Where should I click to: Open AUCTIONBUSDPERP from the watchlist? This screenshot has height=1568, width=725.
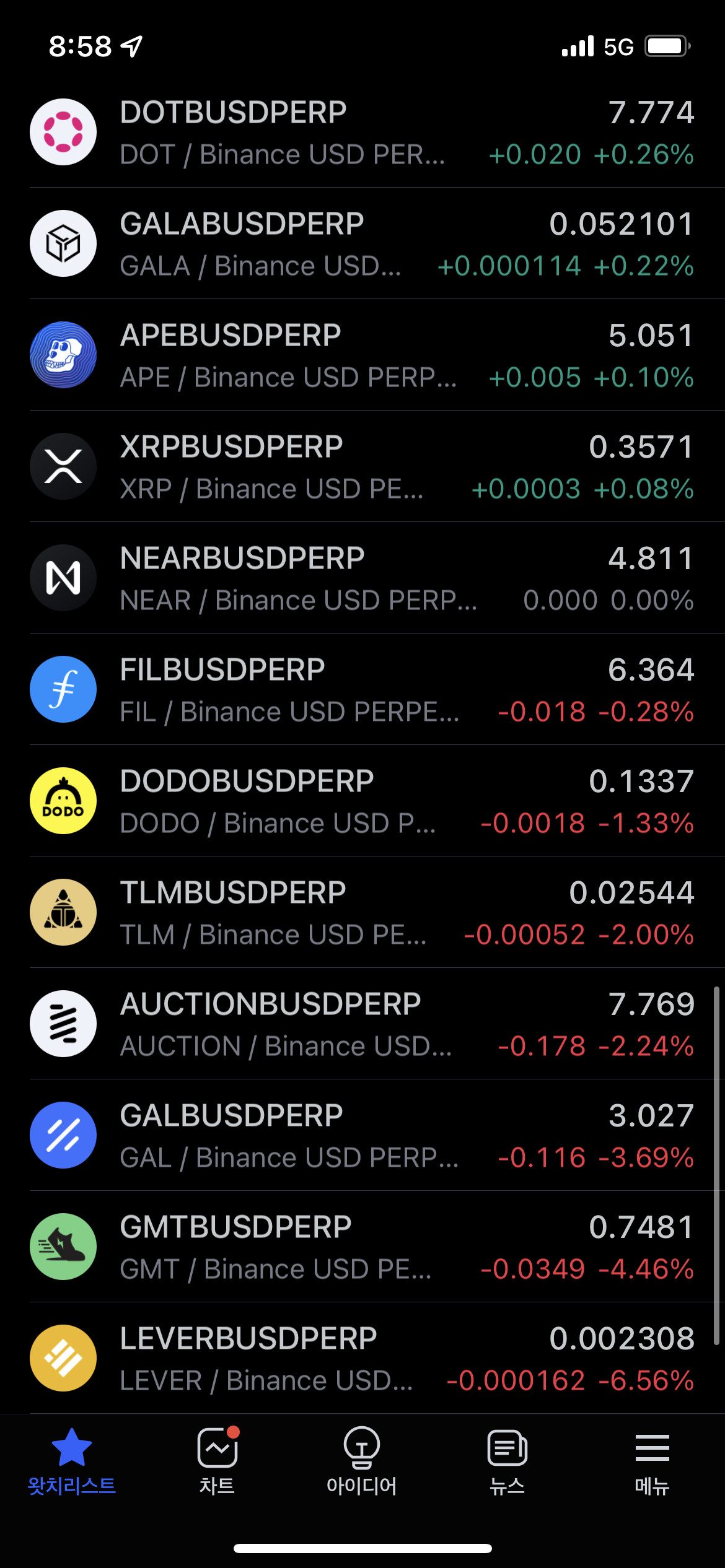pos(362,1024)
